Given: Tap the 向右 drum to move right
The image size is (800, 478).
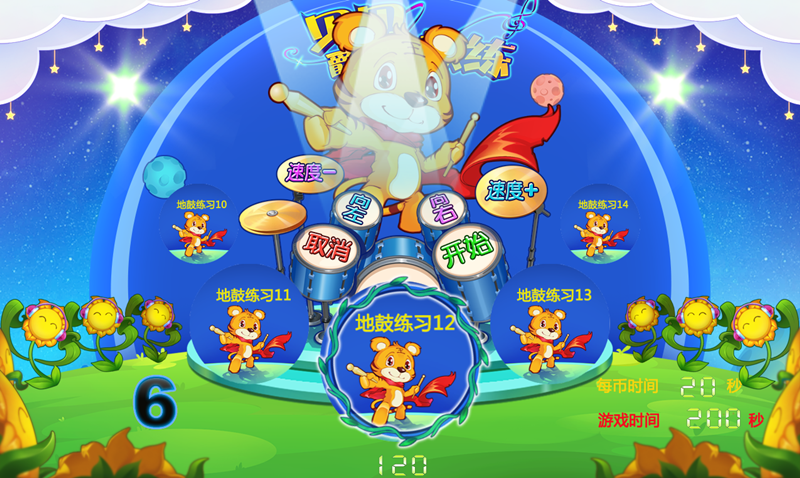Looking at the screenshot, I should (x=439, y=210).
